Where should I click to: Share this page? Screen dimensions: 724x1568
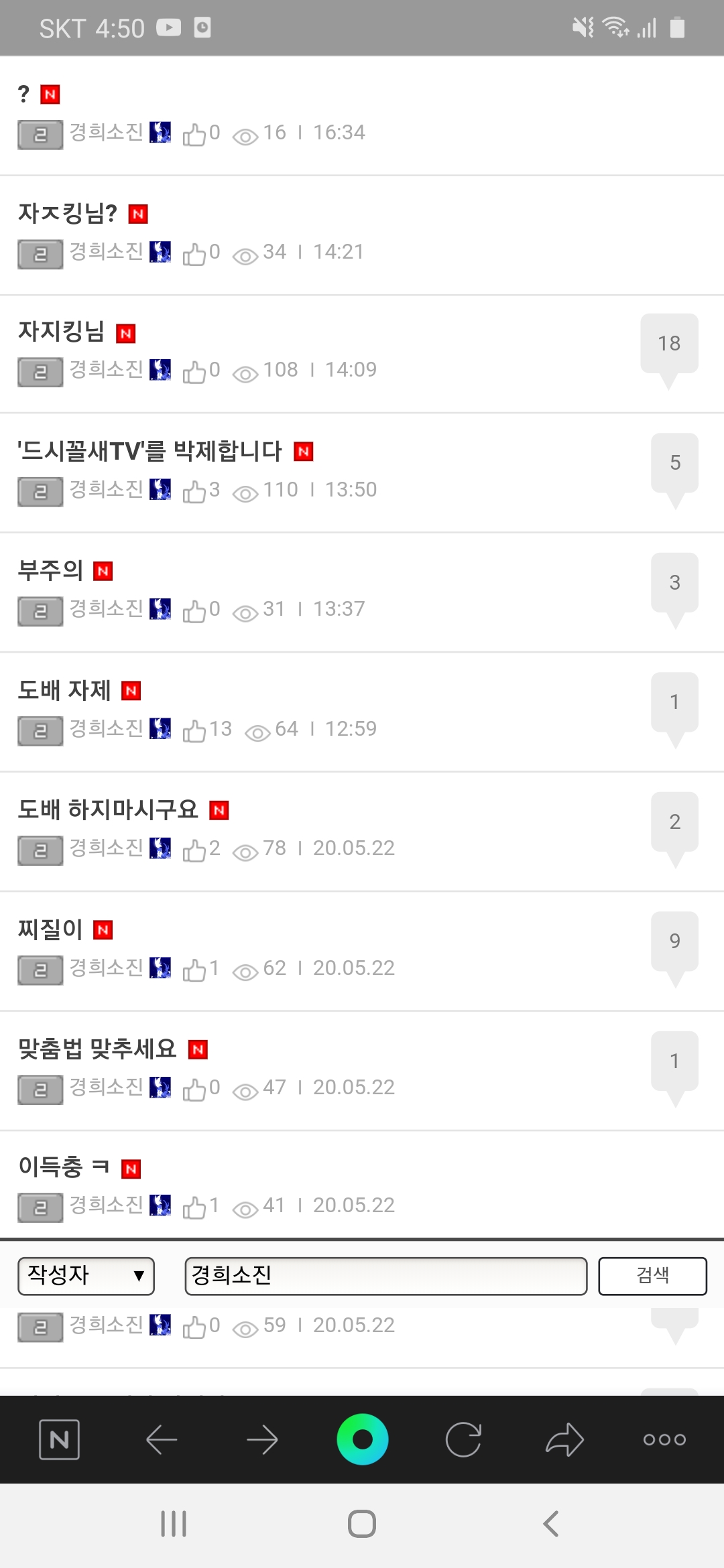pyautogui.click(x=564, y=1439)
